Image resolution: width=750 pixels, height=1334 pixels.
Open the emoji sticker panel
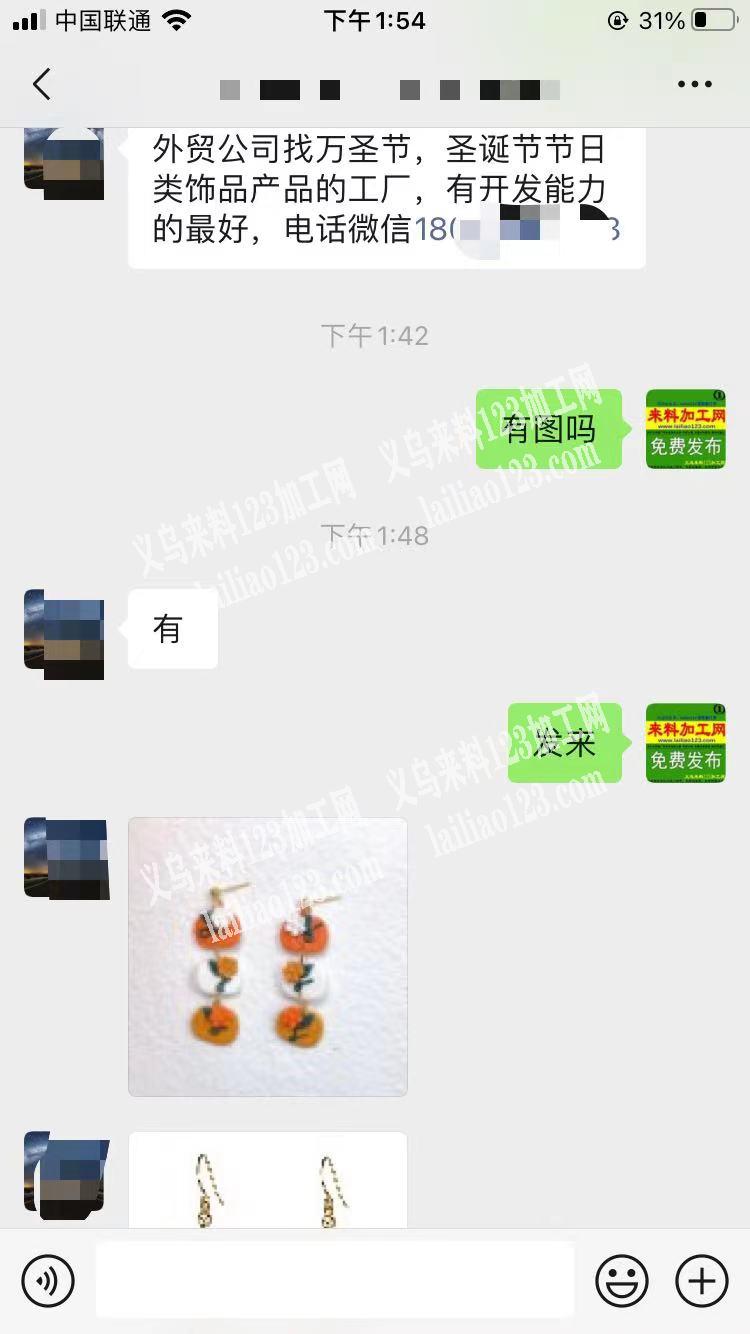622,1280
